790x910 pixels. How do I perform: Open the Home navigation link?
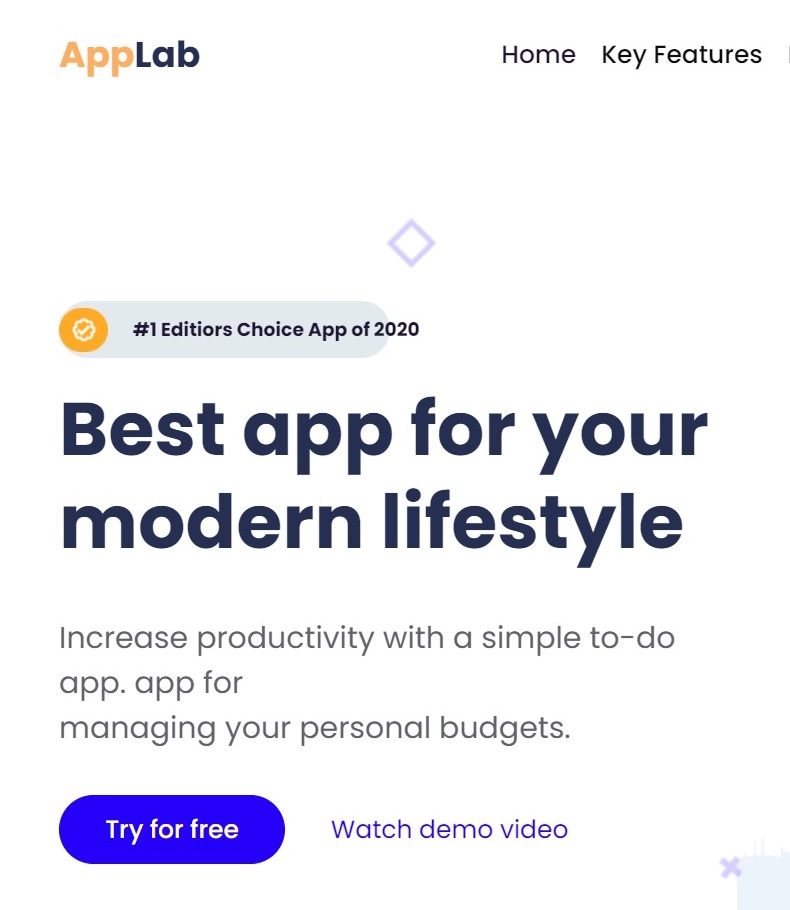(538, 55)
